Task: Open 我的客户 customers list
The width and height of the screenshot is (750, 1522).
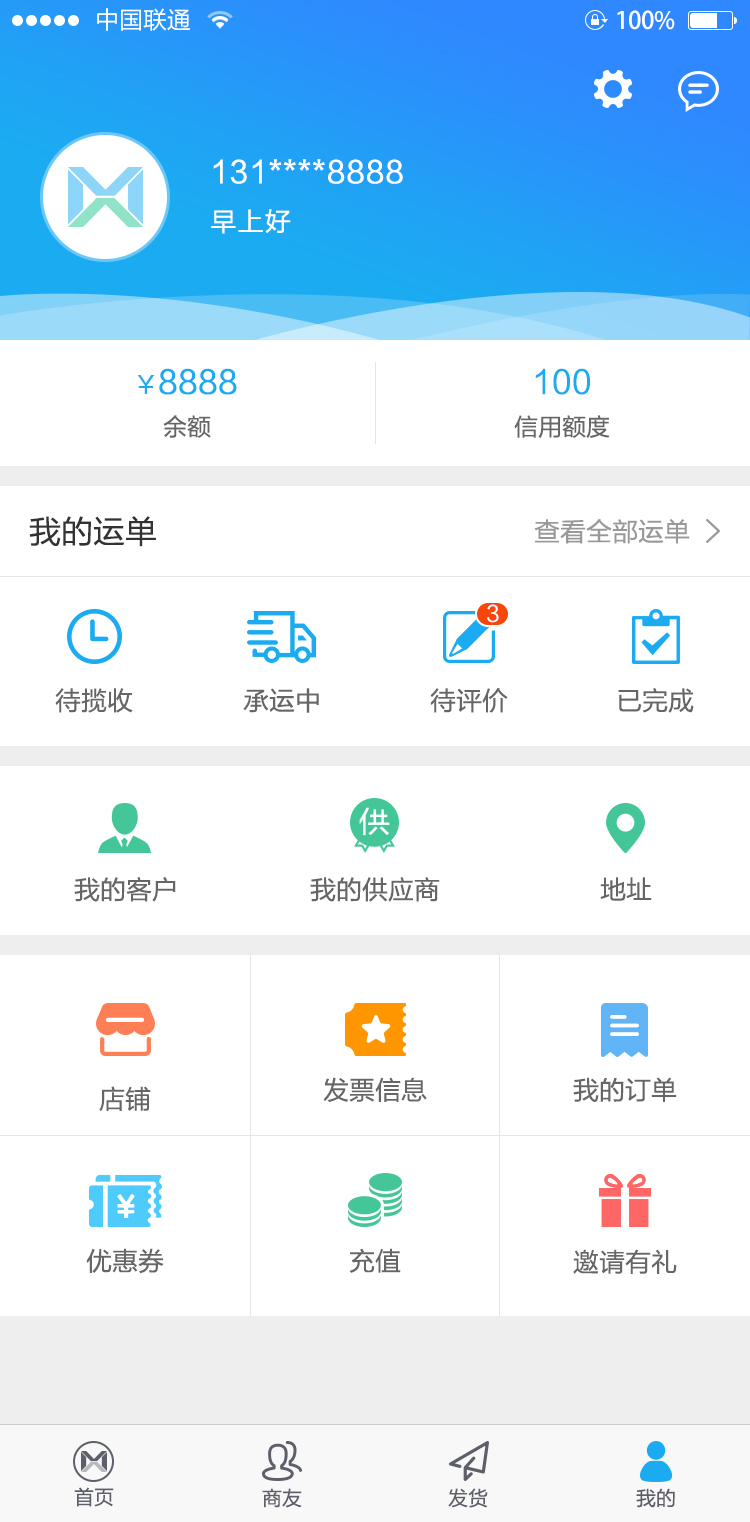Action: 125,851
